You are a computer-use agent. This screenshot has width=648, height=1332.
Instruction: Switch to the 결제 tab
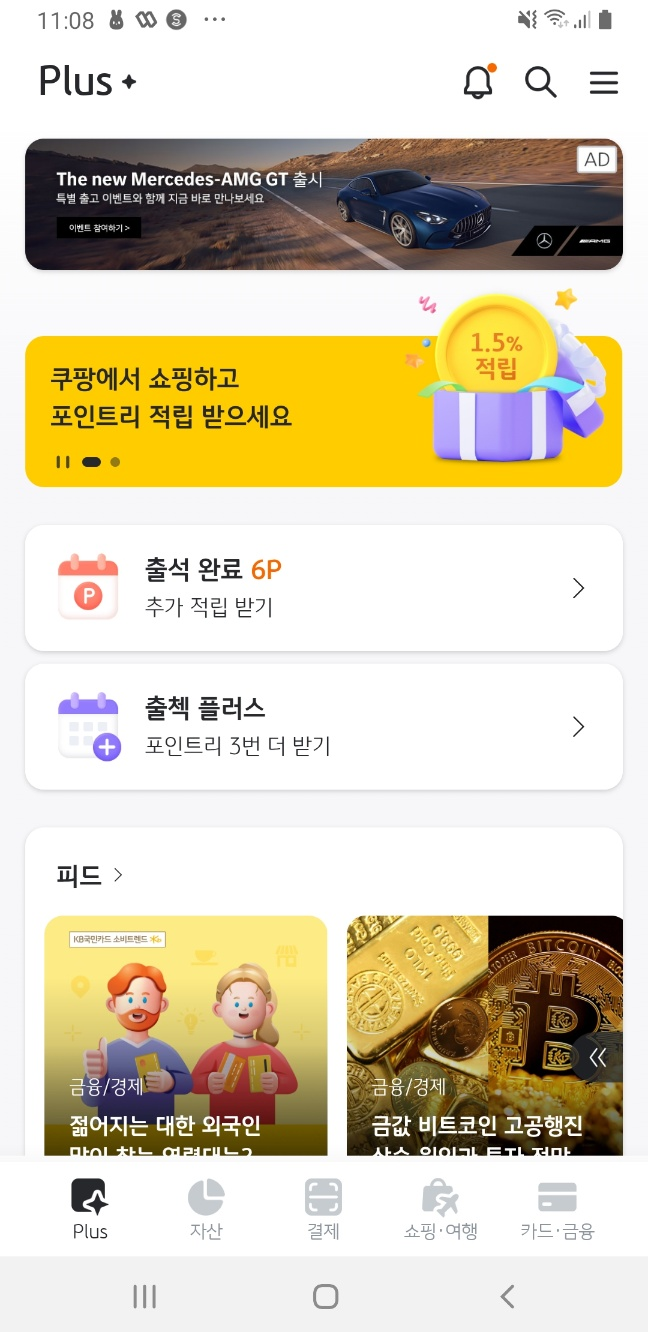[323, 1208]
